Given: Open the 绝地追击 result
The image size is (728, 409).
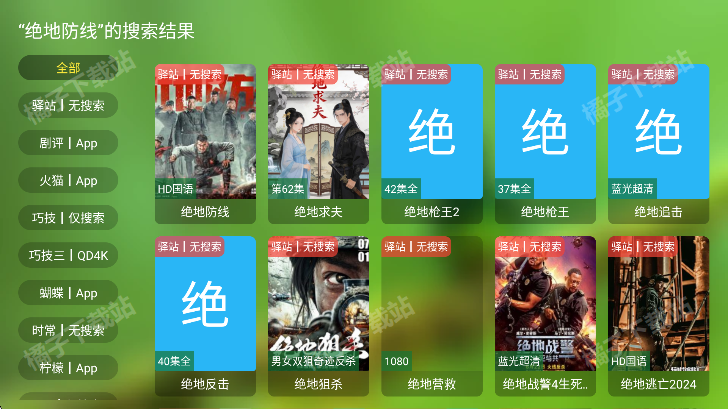Looking at the screenshot, I should point(658,140).
